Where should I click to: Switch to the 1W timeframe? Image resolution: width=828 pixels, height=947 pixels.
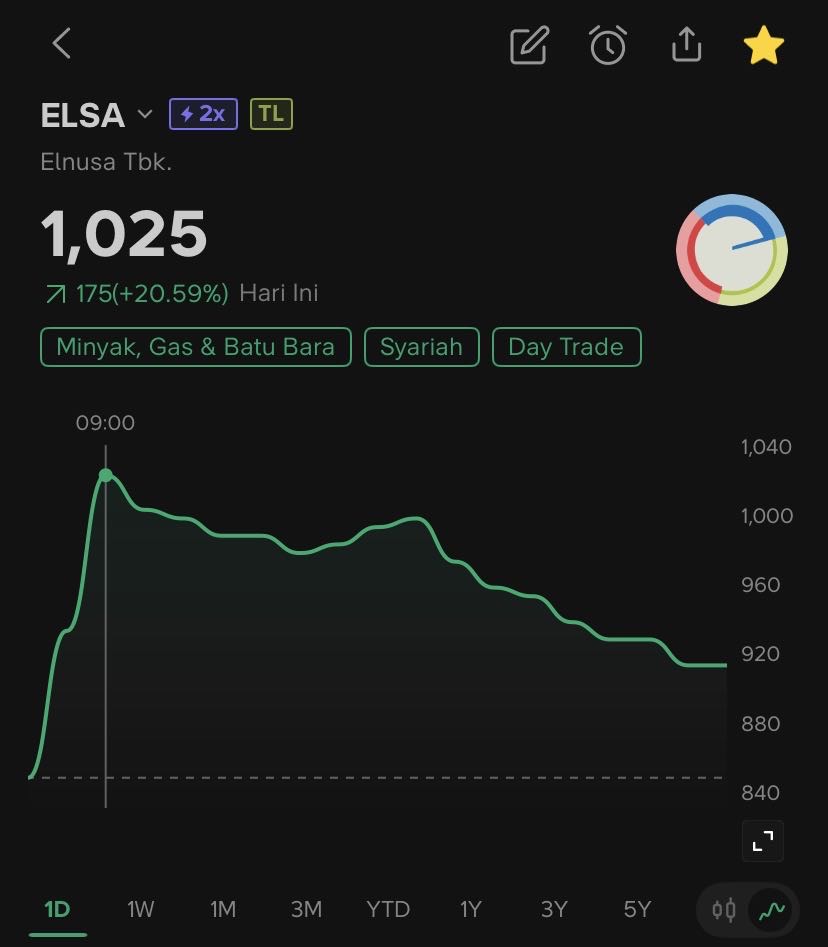[x=141, y=909]
